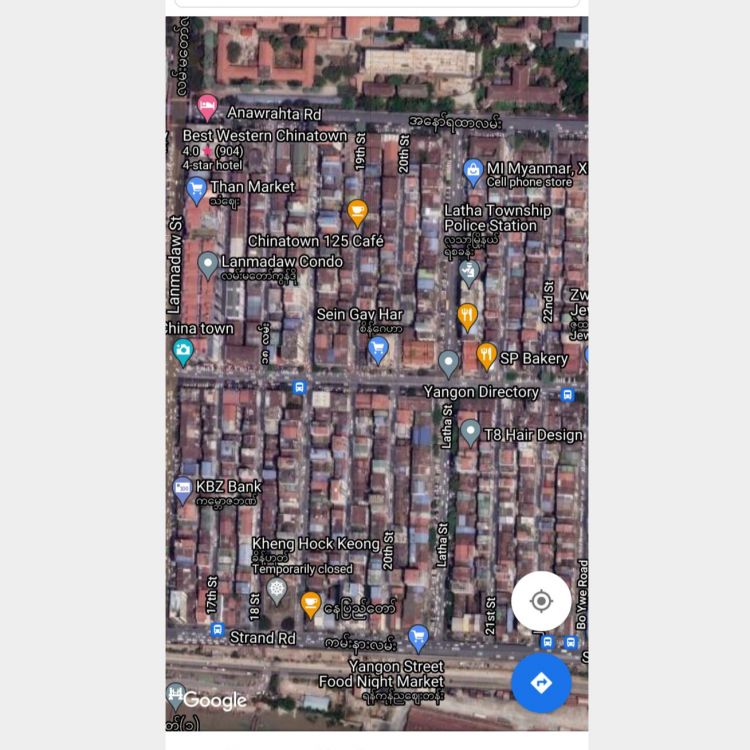Open the Yangon Street Food Night Market pin

pyautogui.click(x=419, y=636)
